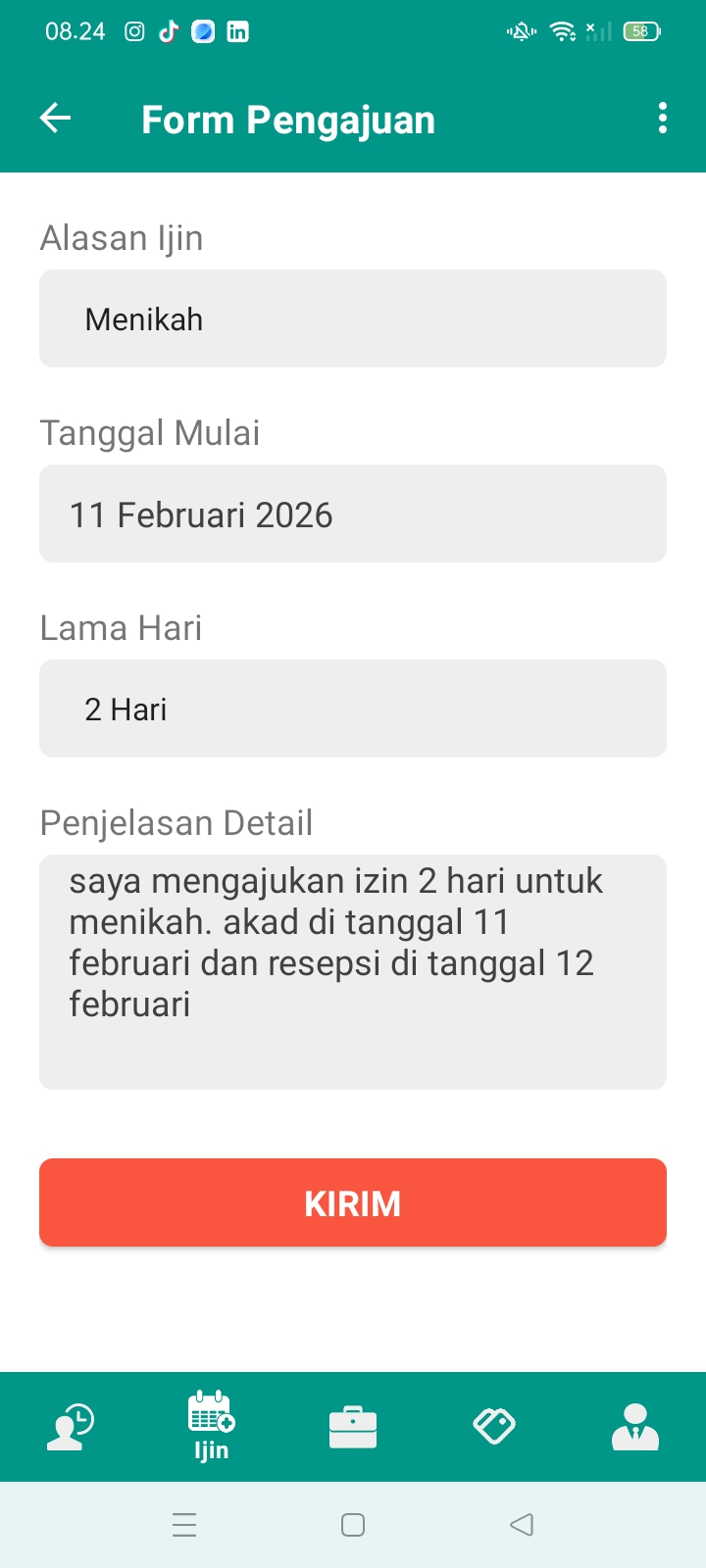Screen dimensions: 706x1568
Task: Open the Ijin tab
Action: click(211, 1426)
